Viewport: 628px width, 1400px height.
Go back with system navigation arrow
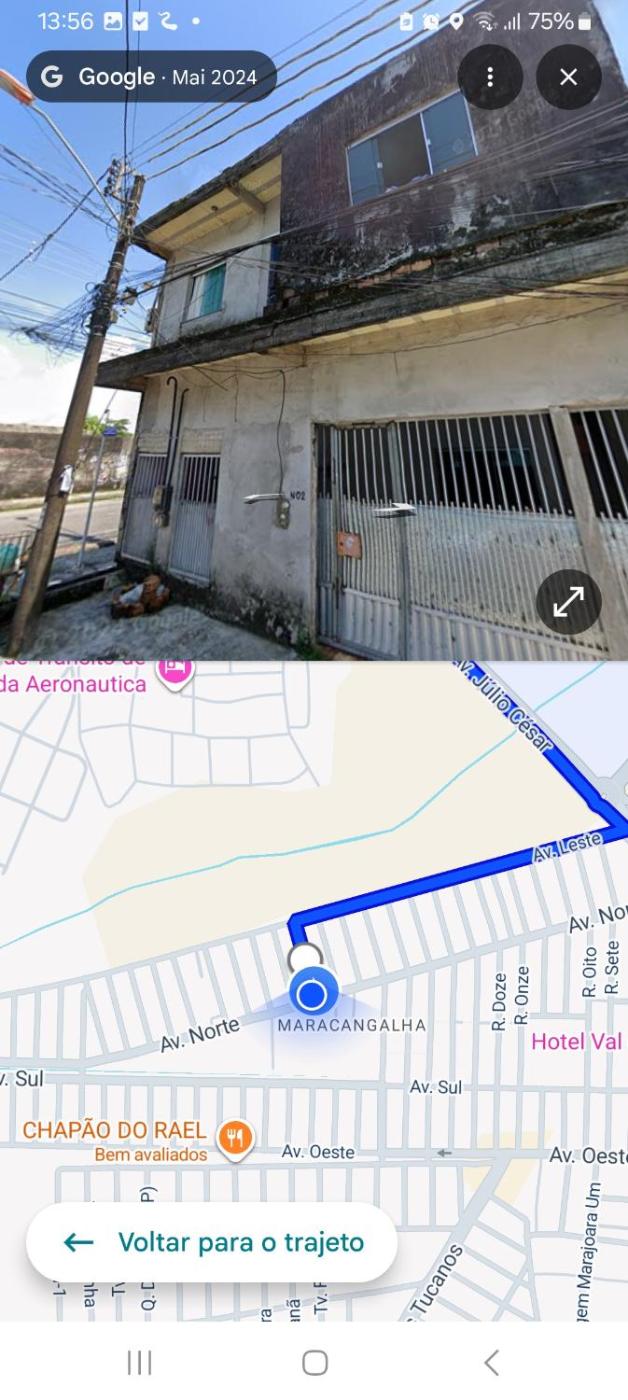(490, 1362)
